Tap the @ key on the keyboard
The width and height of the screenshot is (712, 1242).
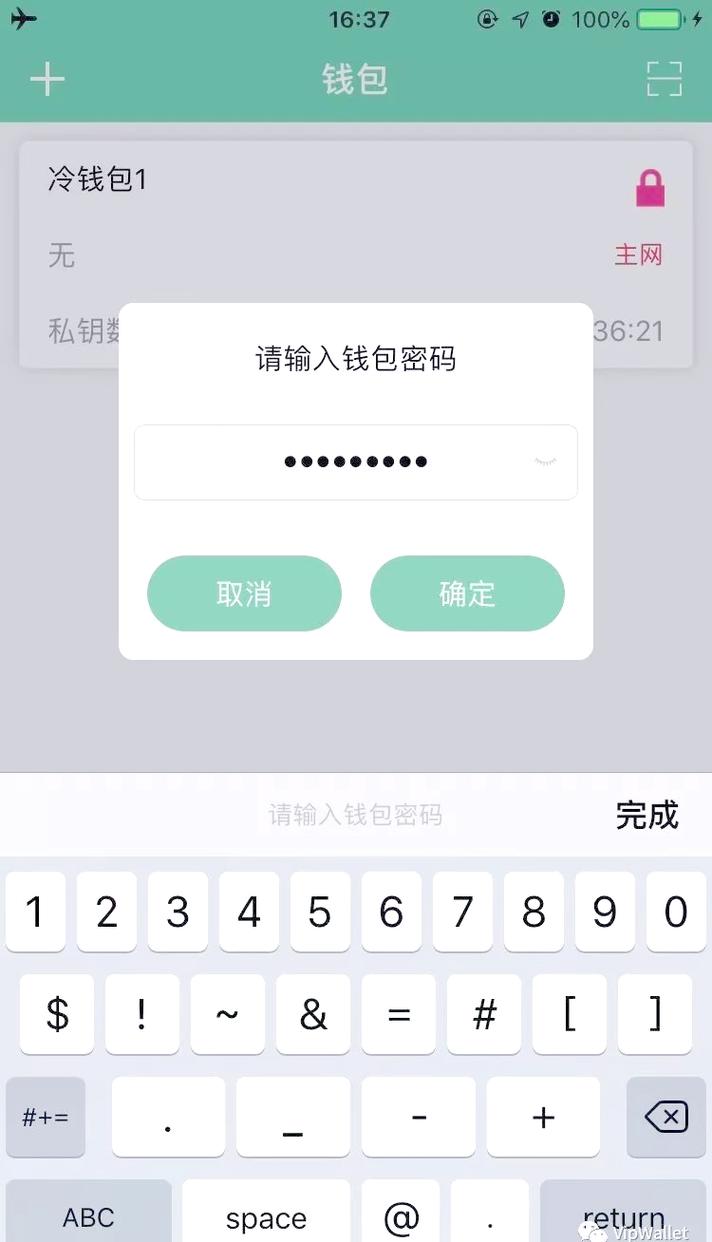click(401, 1216)
